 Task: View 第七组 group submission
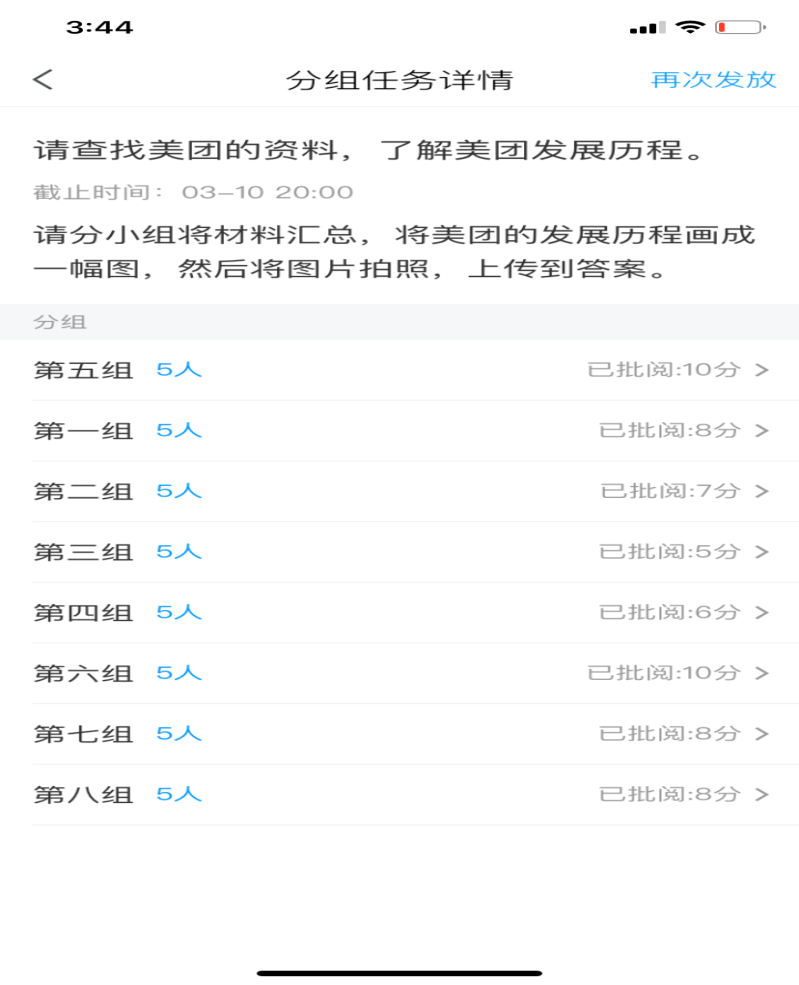point(400,734)
